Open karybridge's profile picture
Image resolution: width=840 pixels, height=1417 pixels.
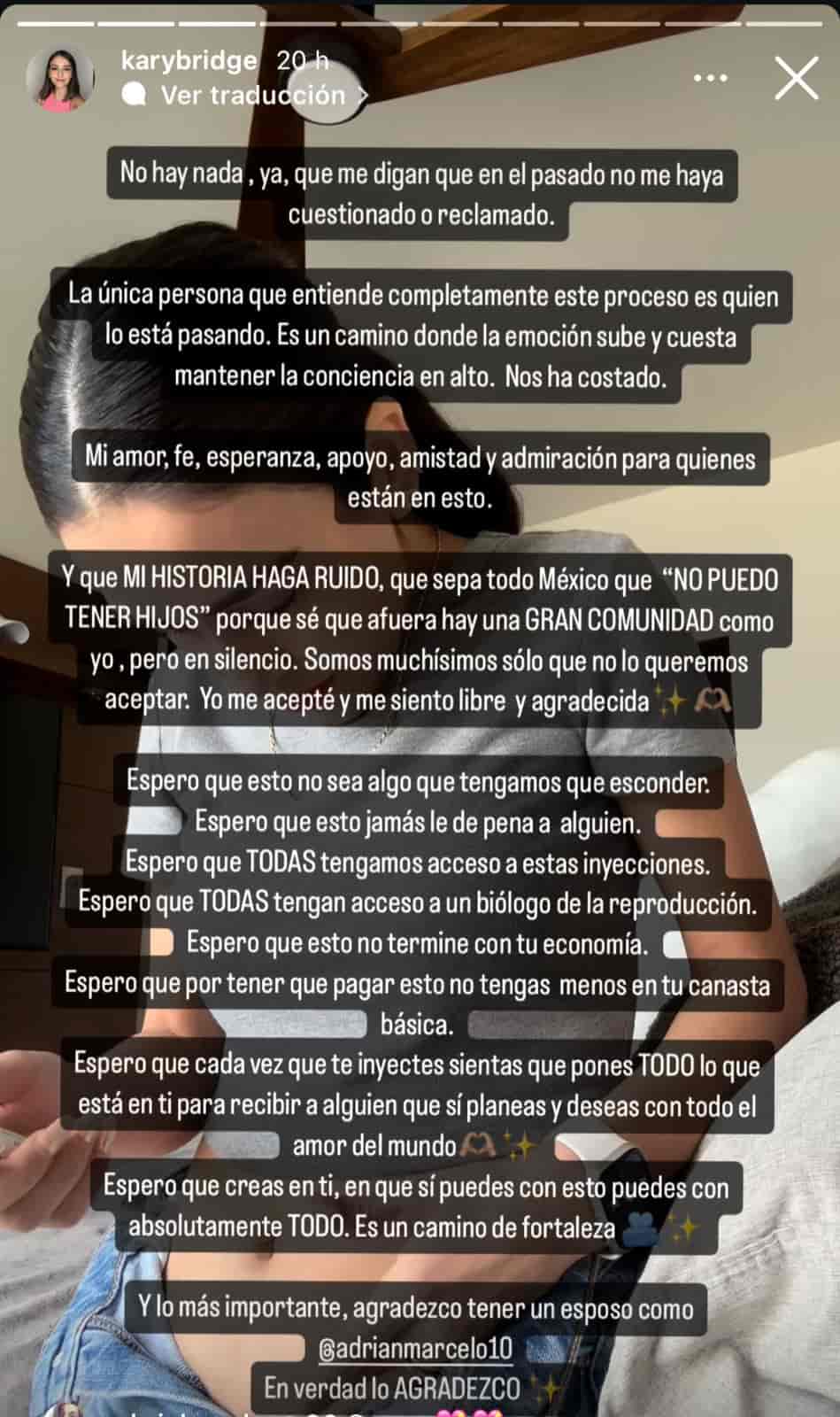60,79
